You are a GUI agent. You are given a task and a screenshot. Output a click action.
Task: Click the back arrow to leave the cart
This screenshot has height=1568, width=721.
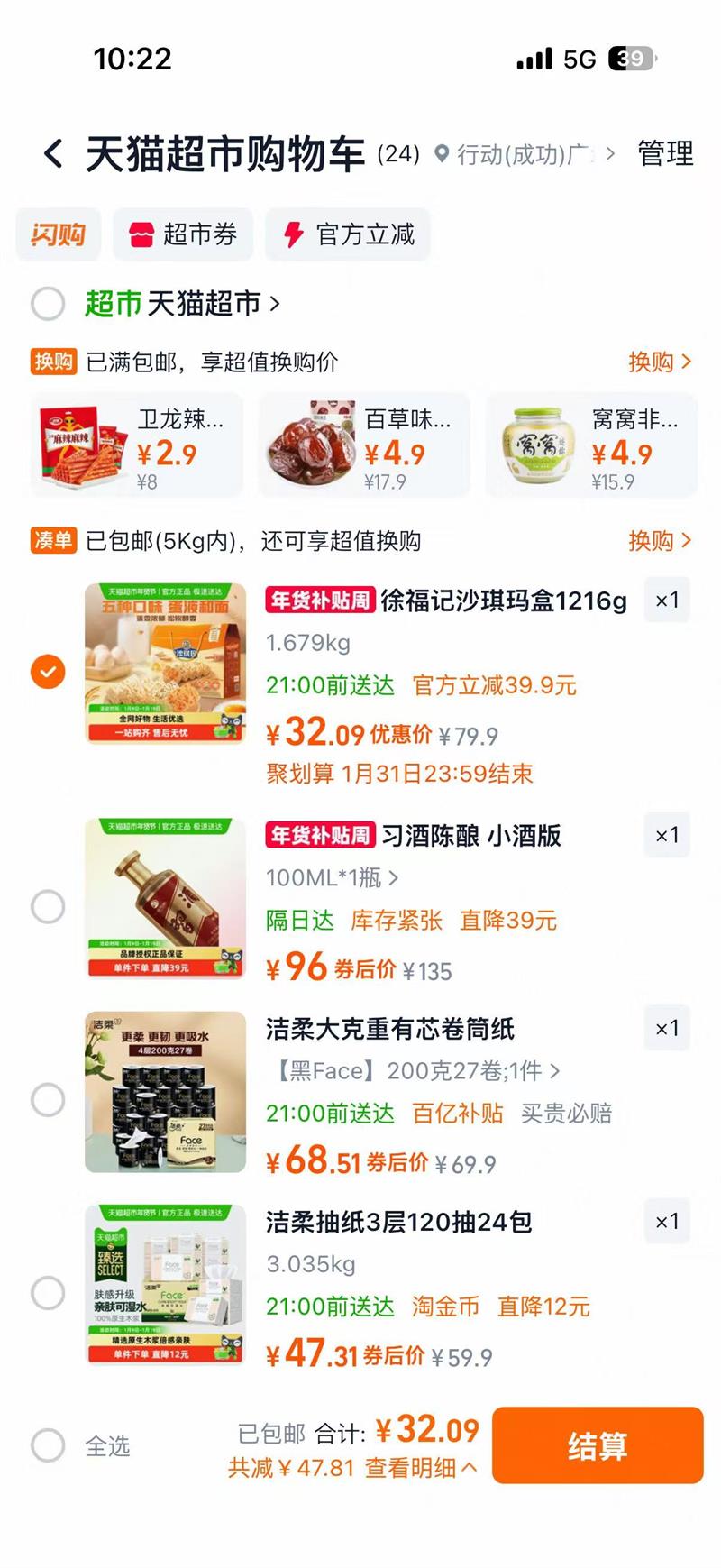pyautogui.click(x=51, y=154)
